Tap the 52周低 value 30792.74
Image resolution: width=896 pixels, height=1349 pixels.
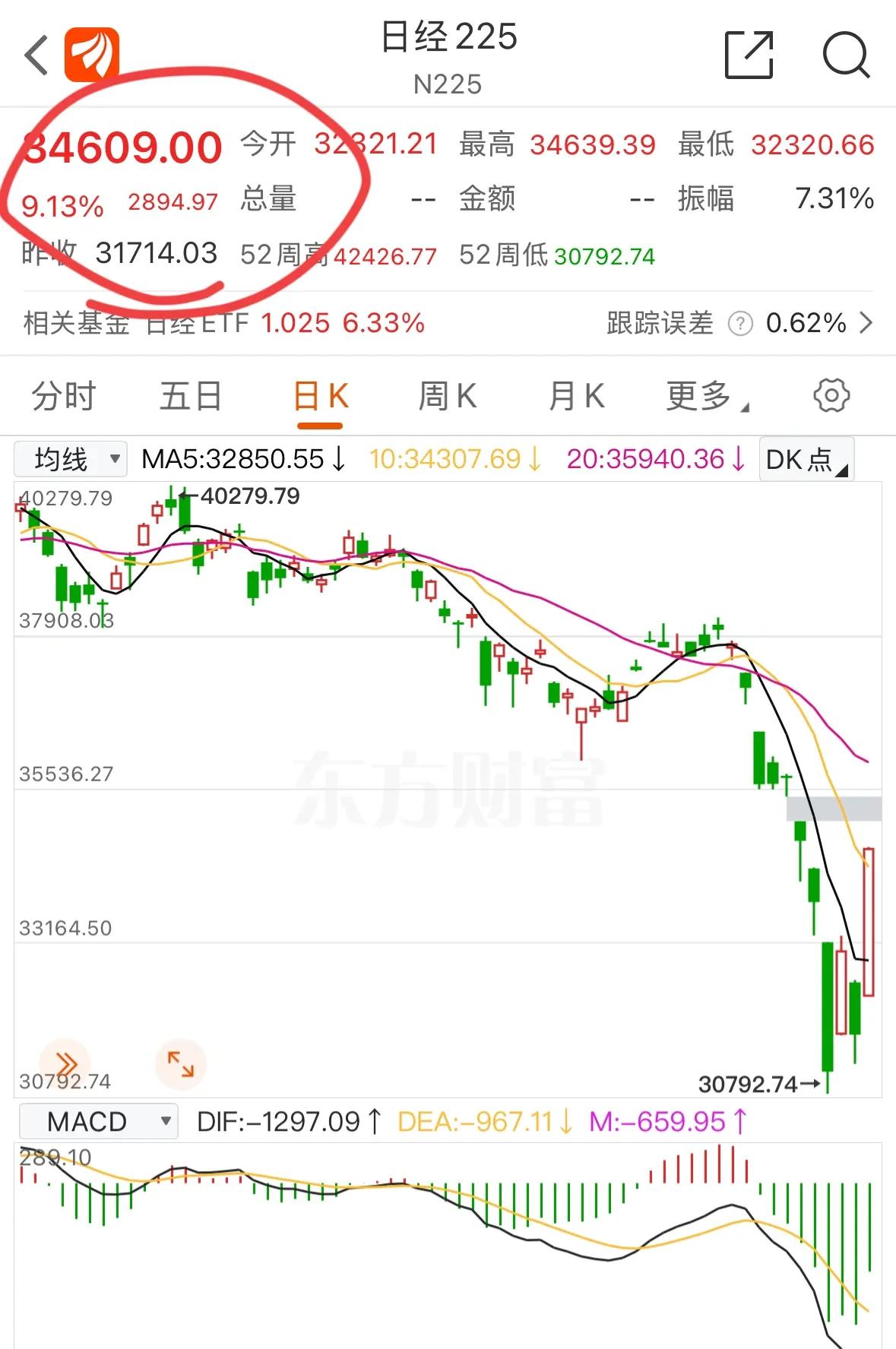coord(604,257)
